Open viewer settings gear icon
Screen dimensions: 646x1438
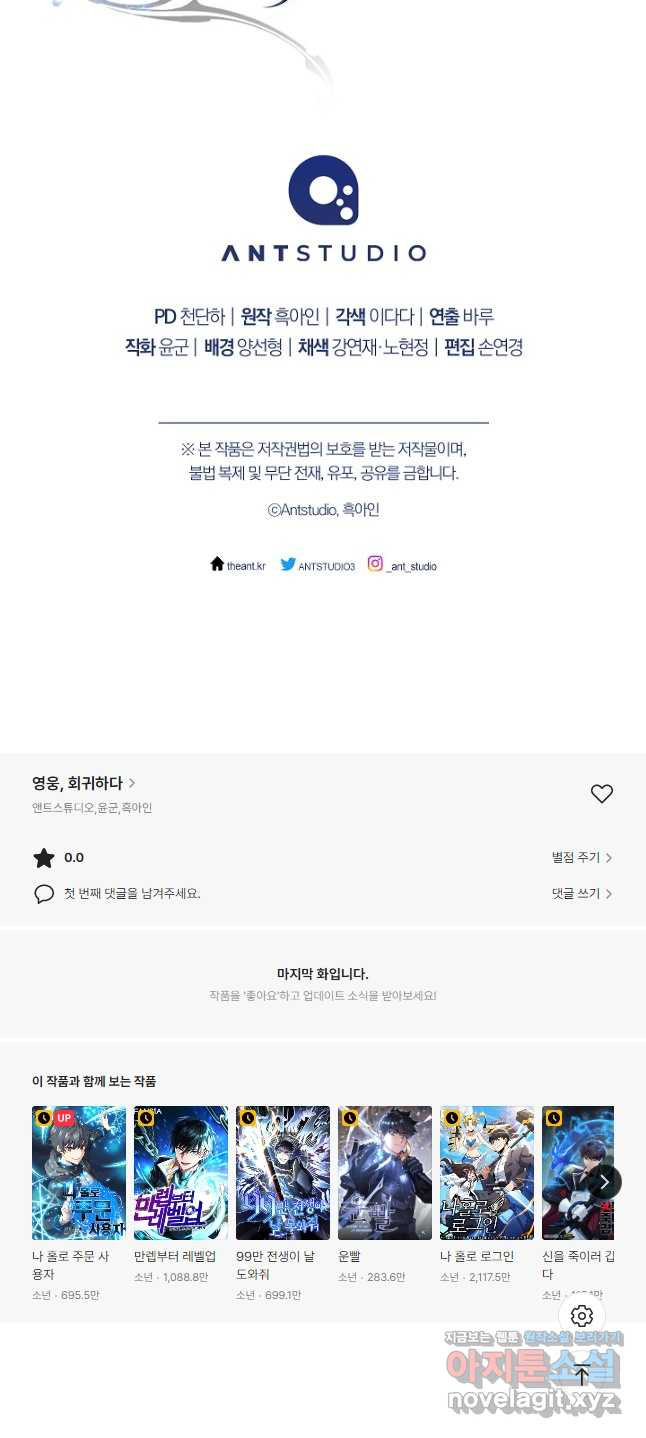tap(582, 1316)
